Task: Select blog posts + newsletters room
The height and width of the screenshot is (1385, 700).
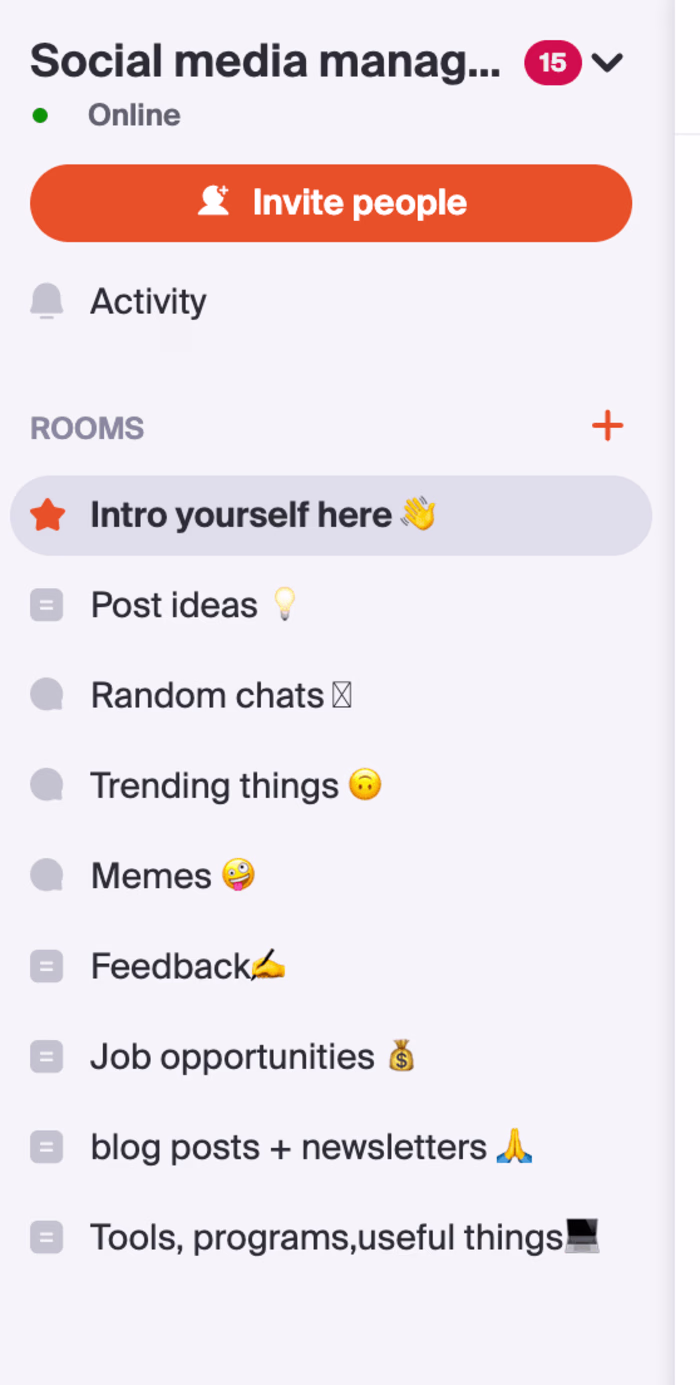Action: (288, 1147)
